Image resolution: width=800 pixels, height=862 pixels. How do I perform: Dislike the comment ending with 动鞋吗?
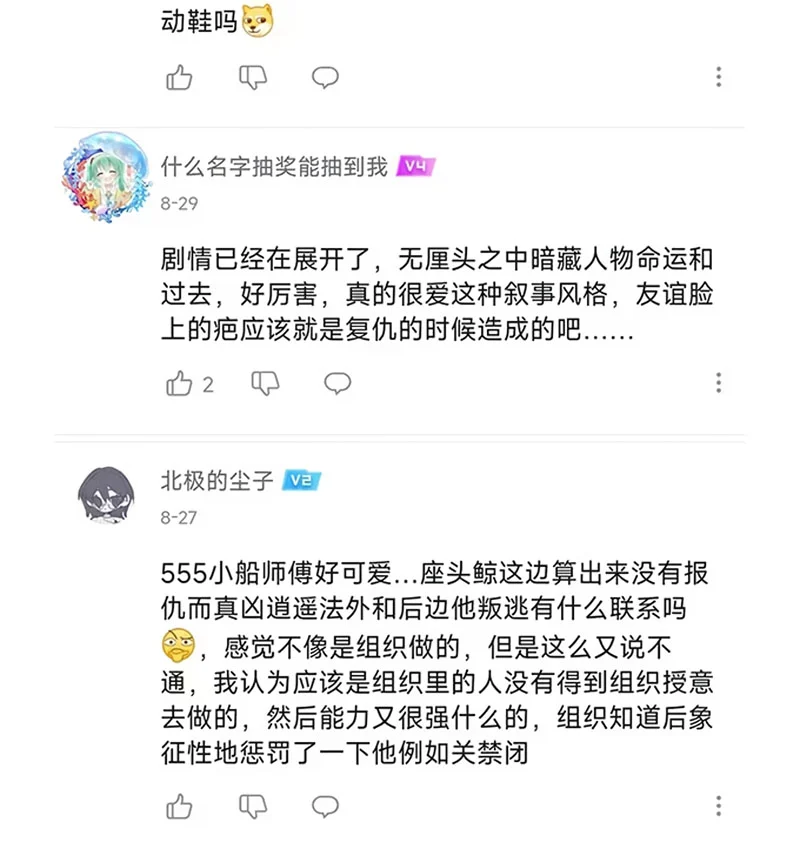click(253, 78)
